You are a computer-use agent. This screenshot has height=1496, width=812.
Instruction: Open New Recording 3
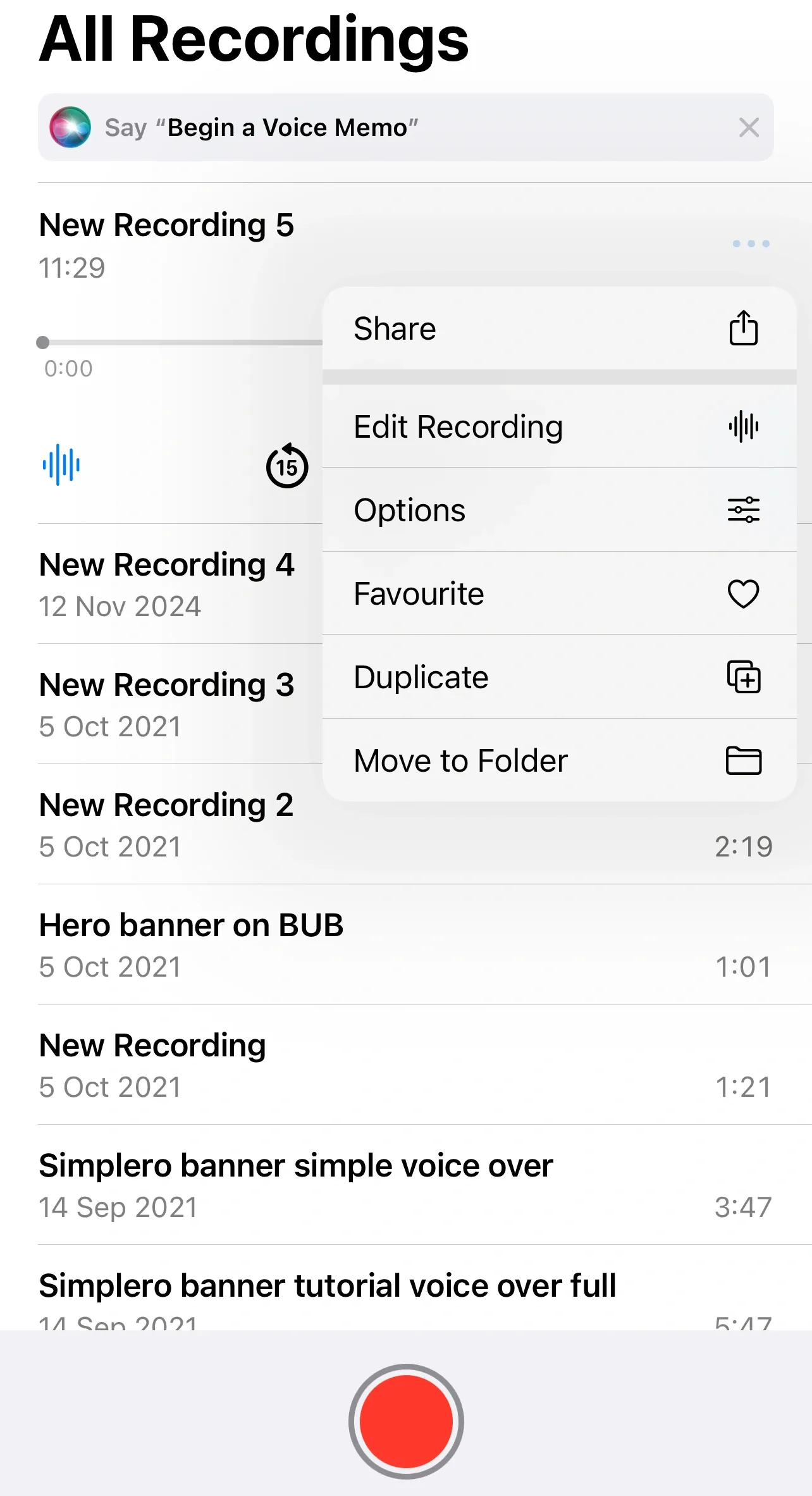pyautogui.click(x=167, y=704)
